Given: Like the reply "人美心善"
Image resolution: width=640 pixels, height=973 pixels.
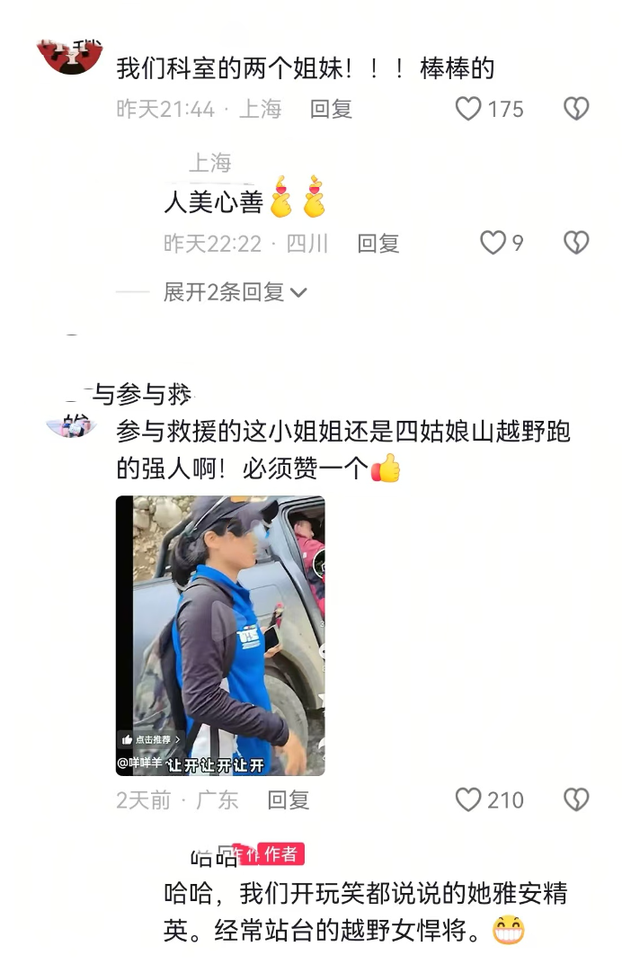Looking at the screenshot, I should click(493, 243).
